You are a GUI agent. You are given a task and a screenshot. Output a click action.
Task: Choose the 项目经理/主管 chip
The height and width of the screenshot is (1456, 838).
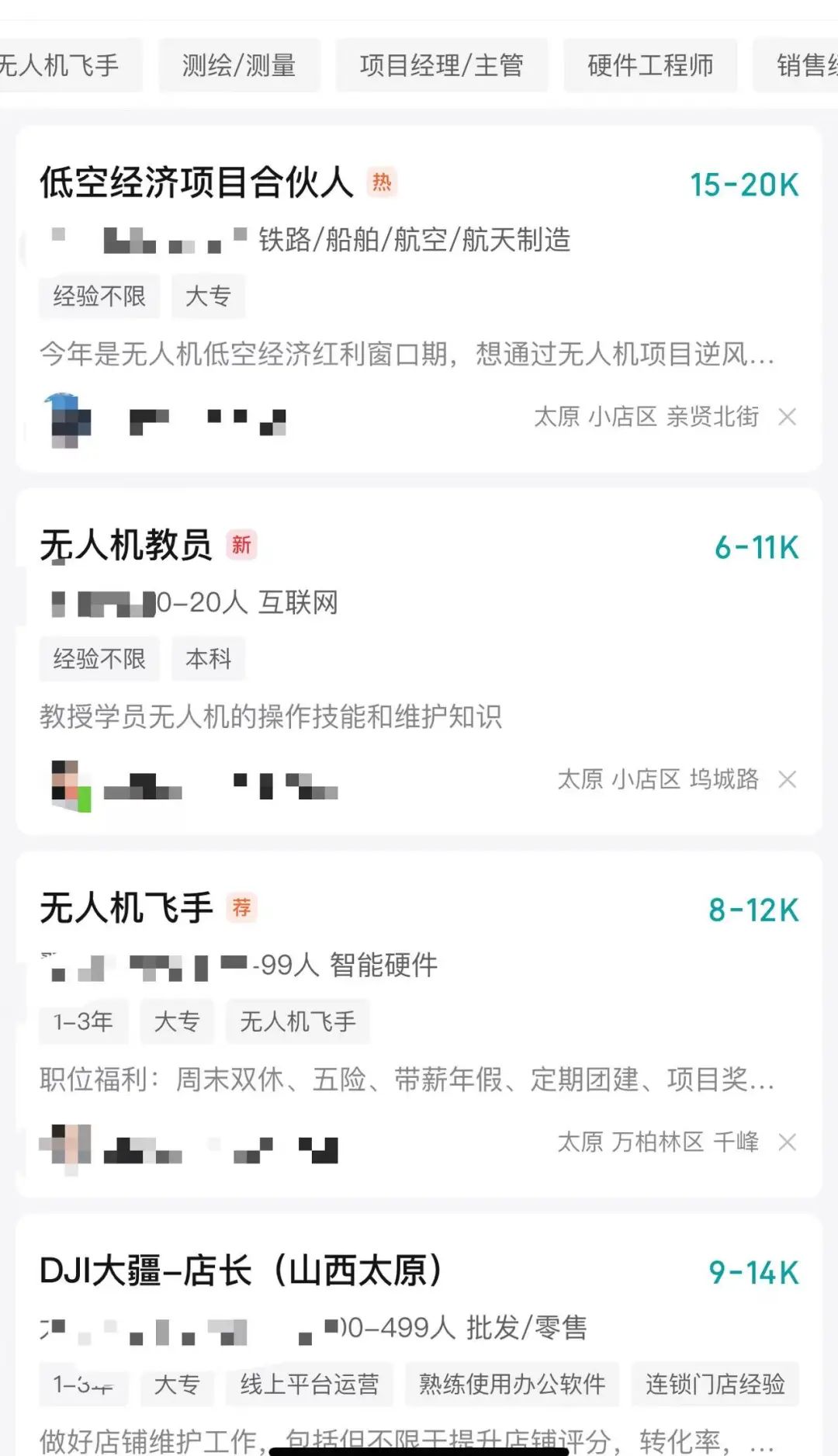pos(442,66)
